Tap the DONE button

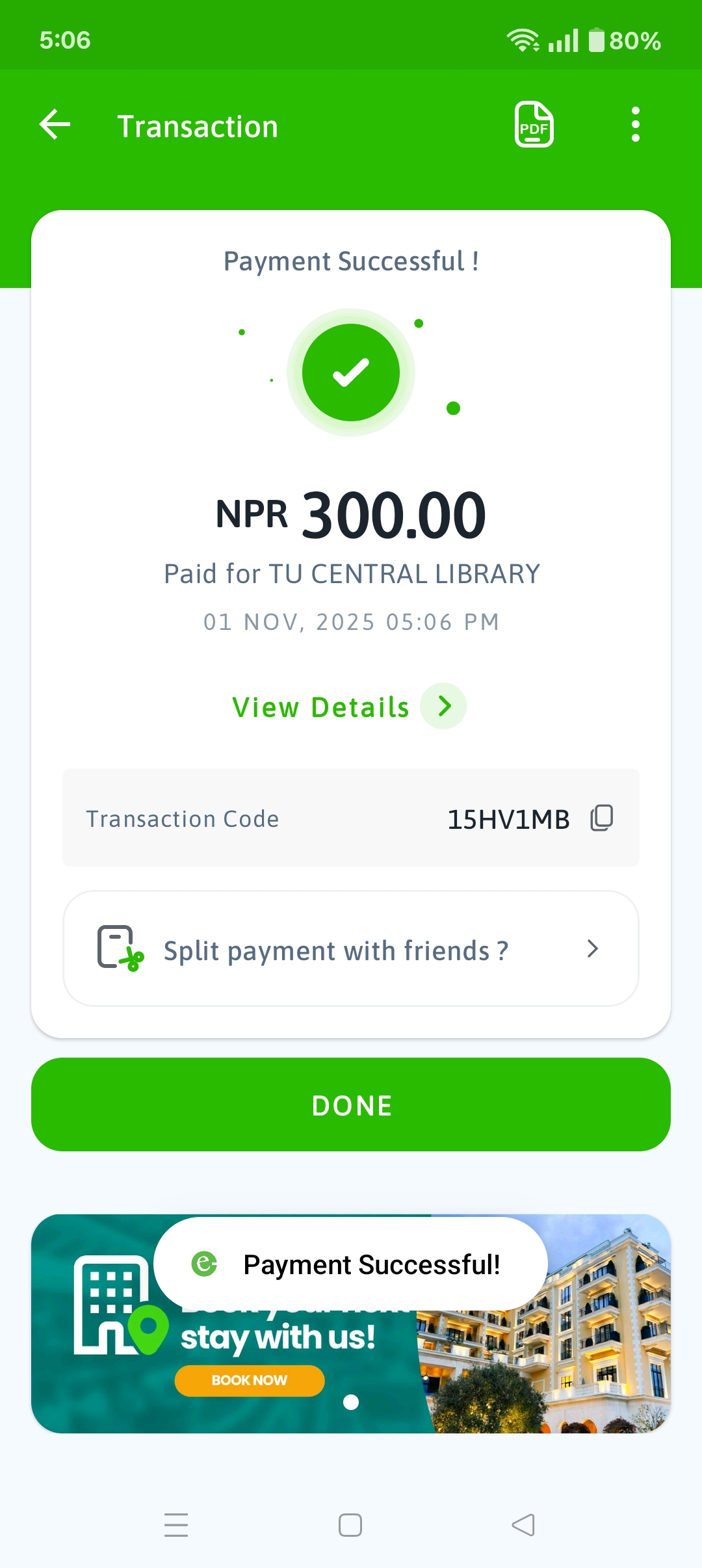pos(351,1104)
